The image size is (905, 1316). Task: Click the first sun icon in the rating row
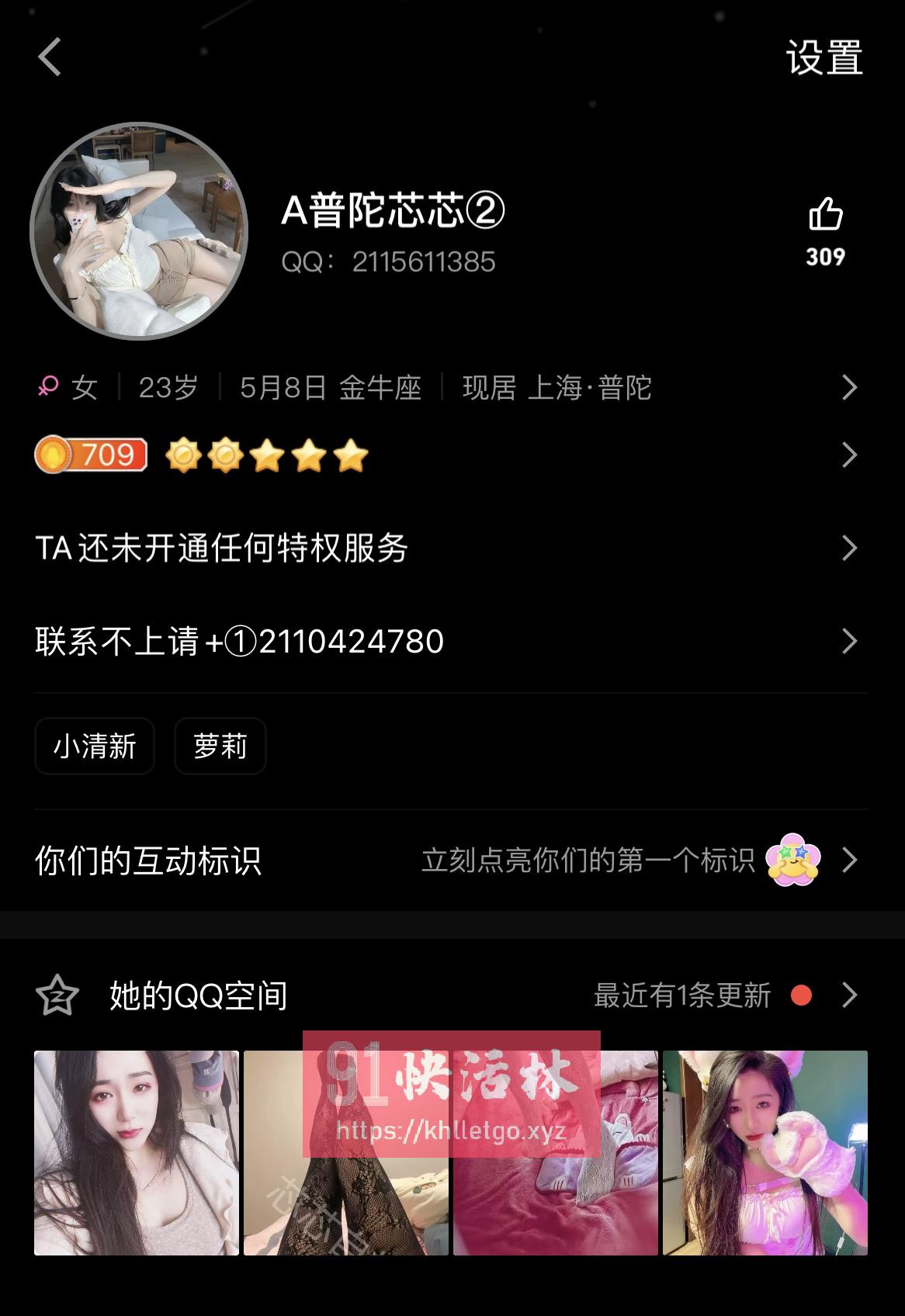pos(184,456)
